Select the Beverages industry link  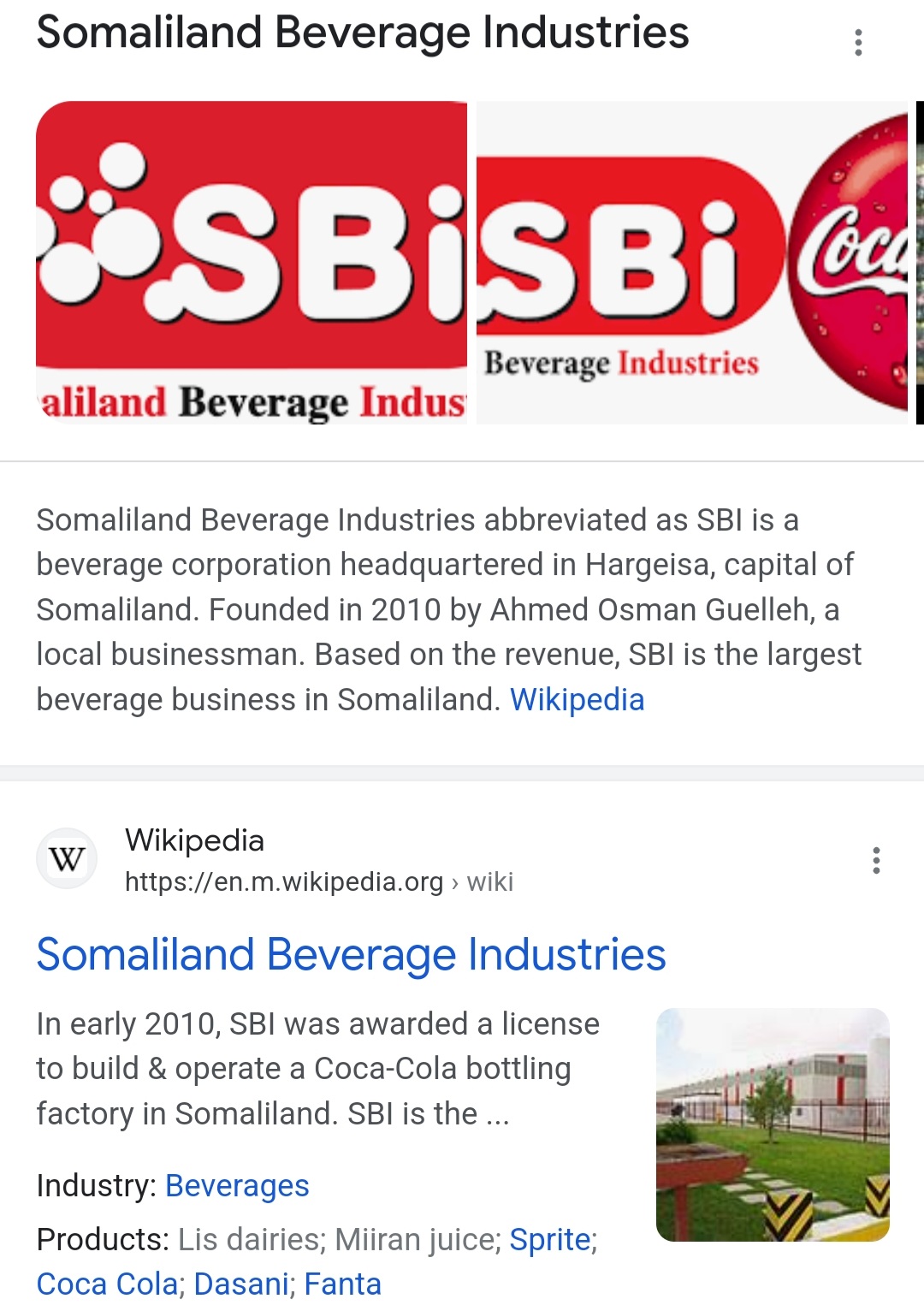point(237,1186)
